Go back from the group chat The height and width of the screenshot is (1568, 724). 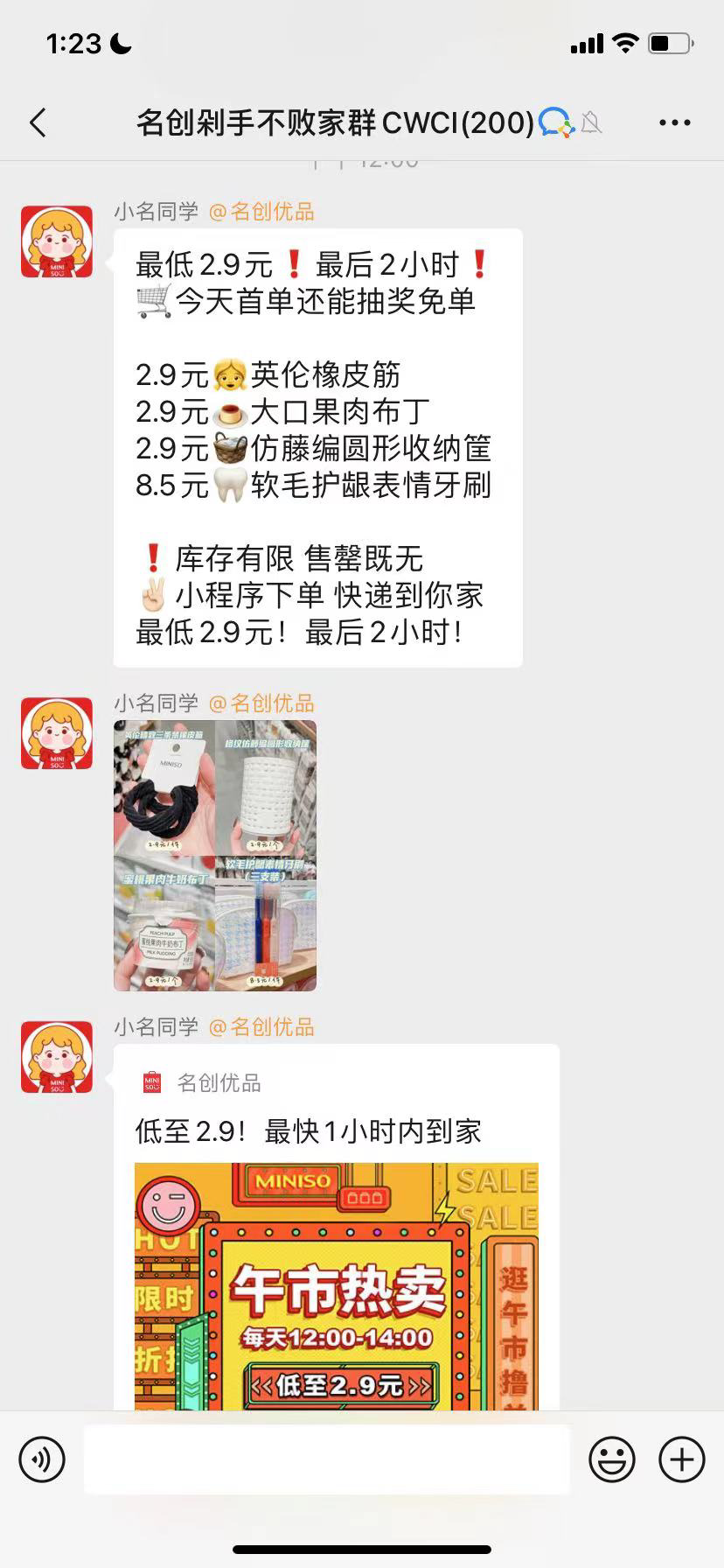click(x=38, y=123)
